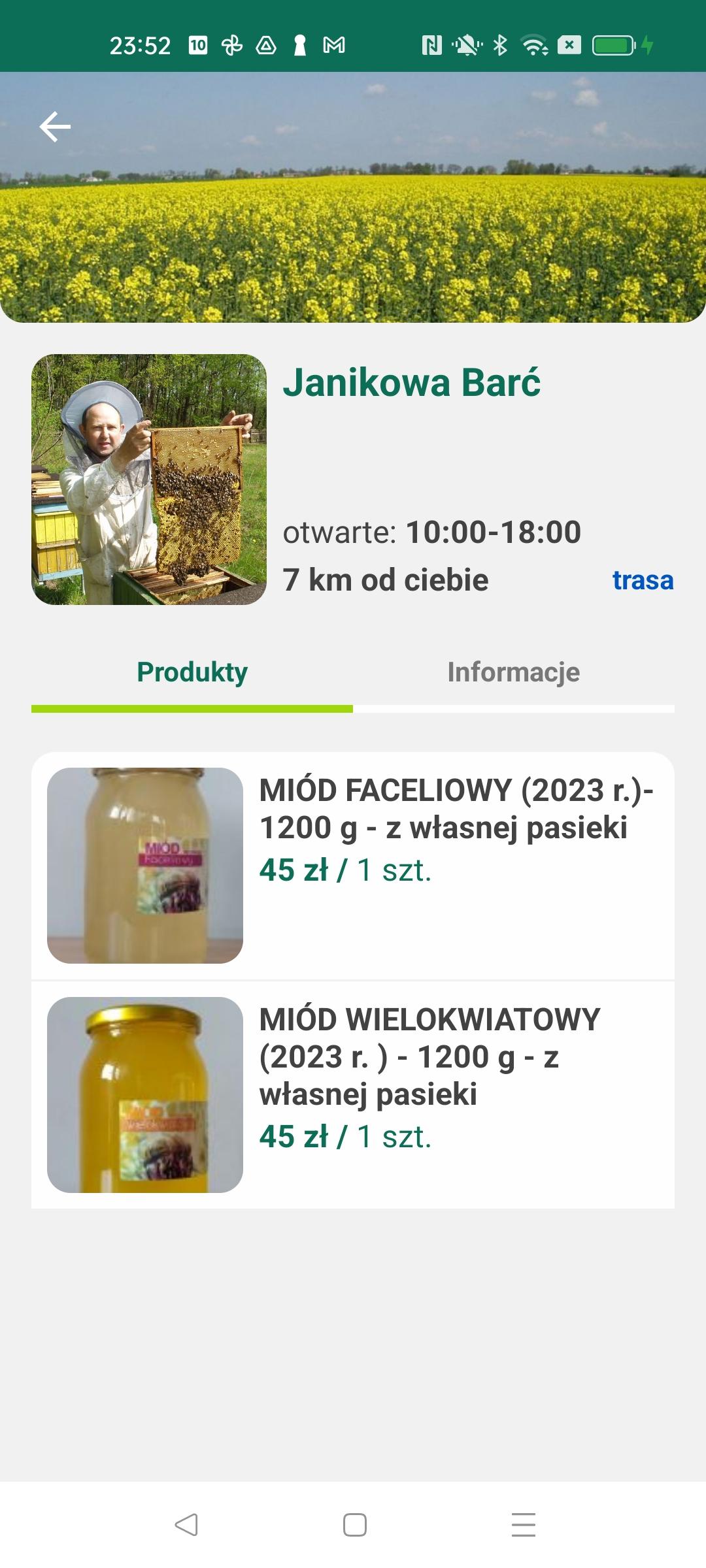Open the recent apps menu

(x=523, y=1525)
